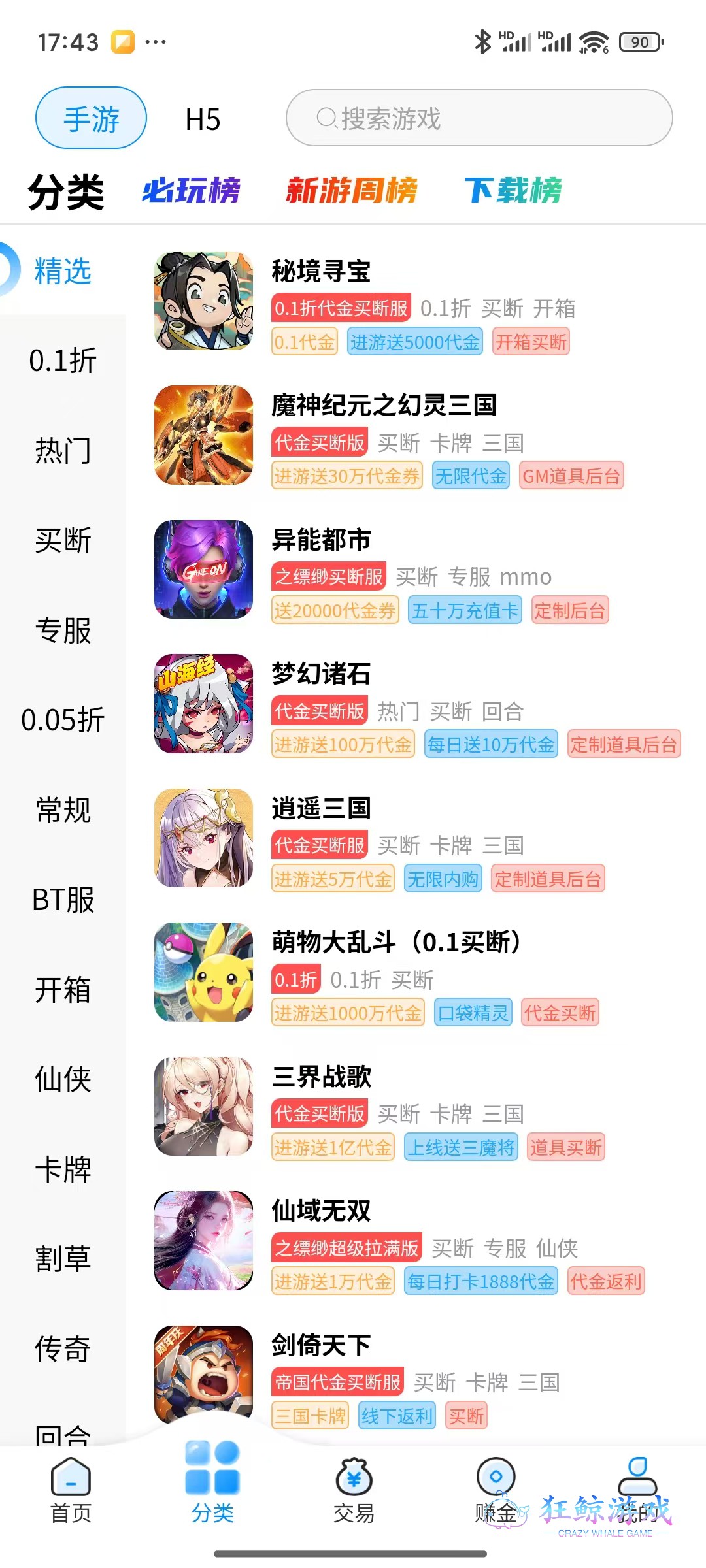This screenshot has height=1568, width=706.
Task: Open the 搜索游戏 search box
Action: tap(479, 118)
